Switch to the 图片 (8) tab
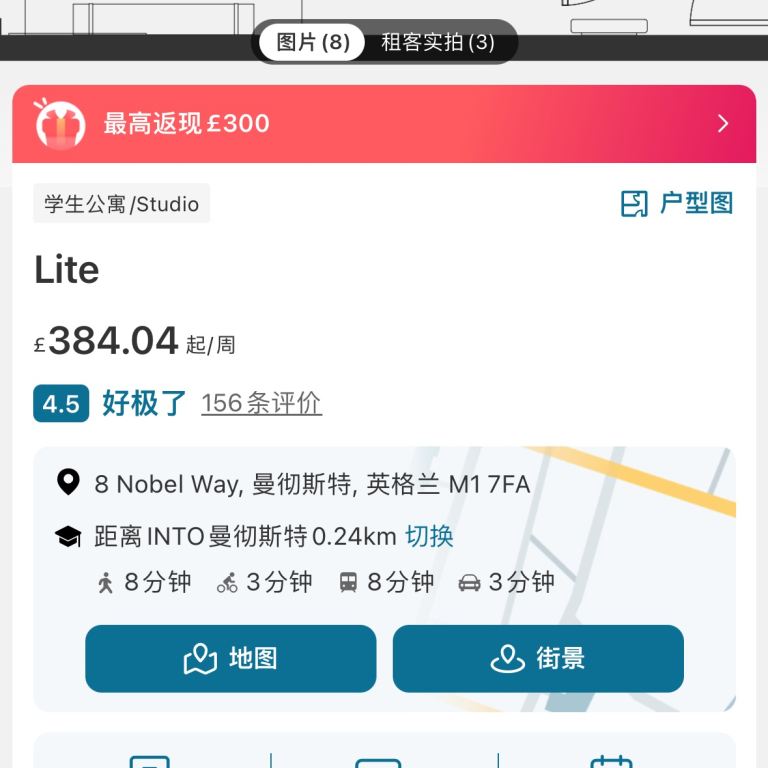768x768 pixels. point(312,43)
